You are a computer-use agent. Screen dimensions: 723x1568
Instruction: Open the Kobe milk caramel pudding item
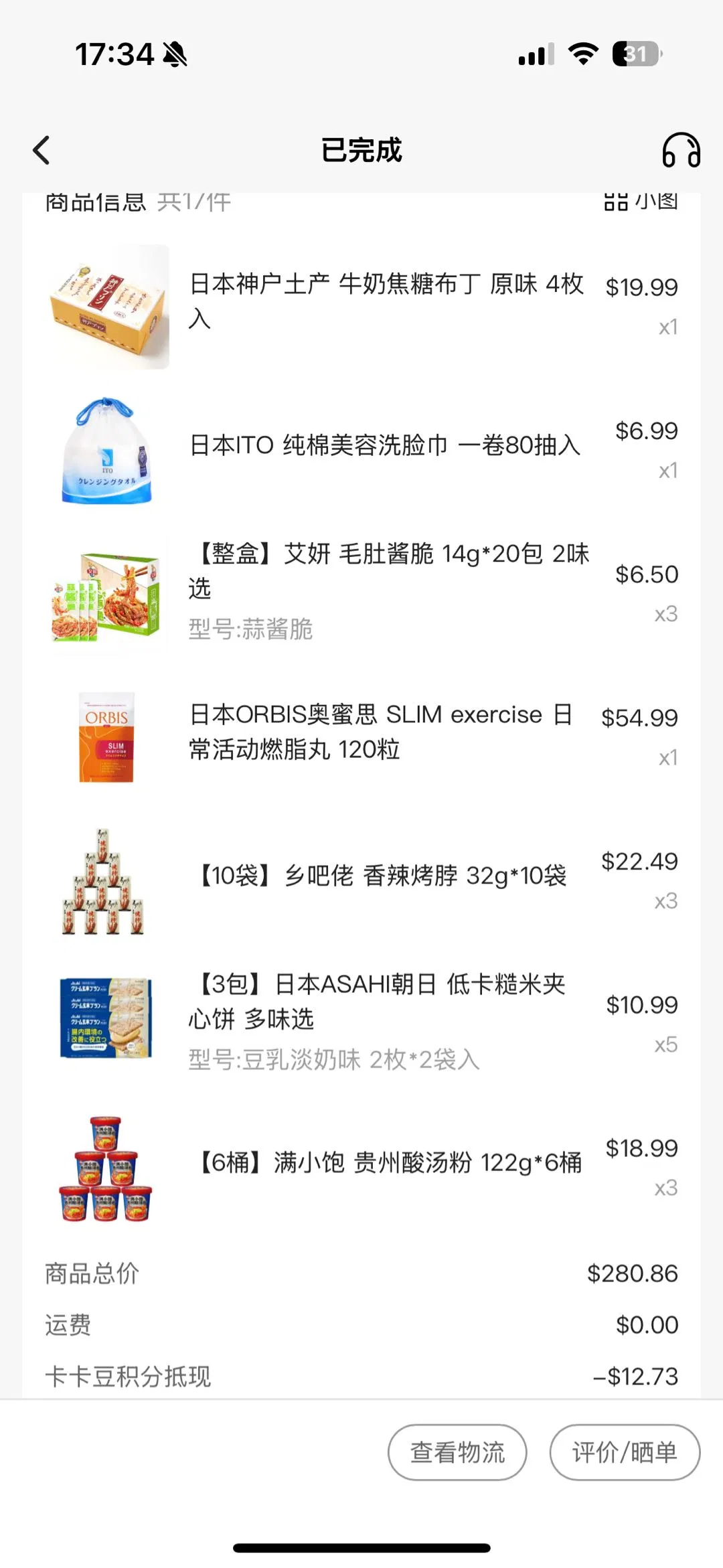386,301
